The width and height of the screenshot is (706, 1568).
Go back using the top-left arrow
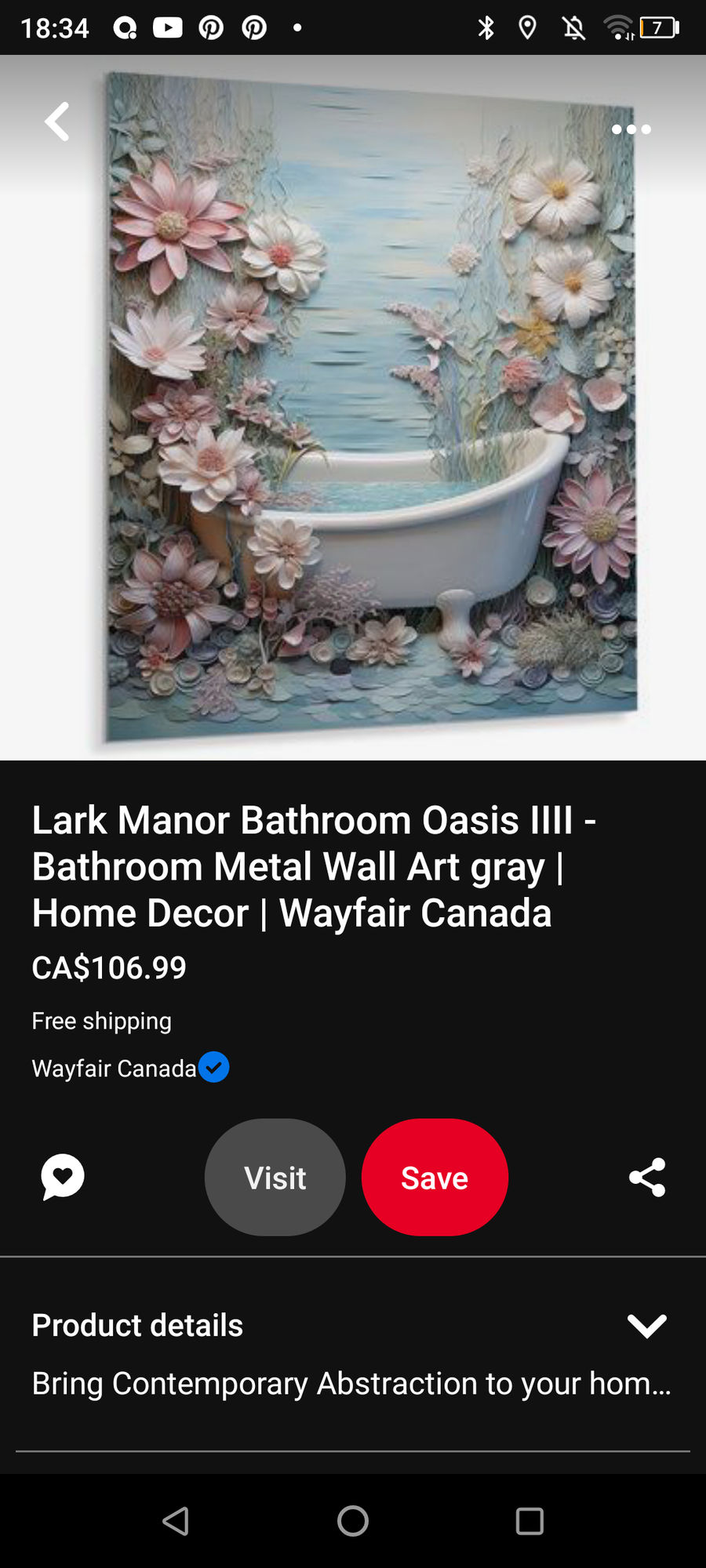click(57, 122)
